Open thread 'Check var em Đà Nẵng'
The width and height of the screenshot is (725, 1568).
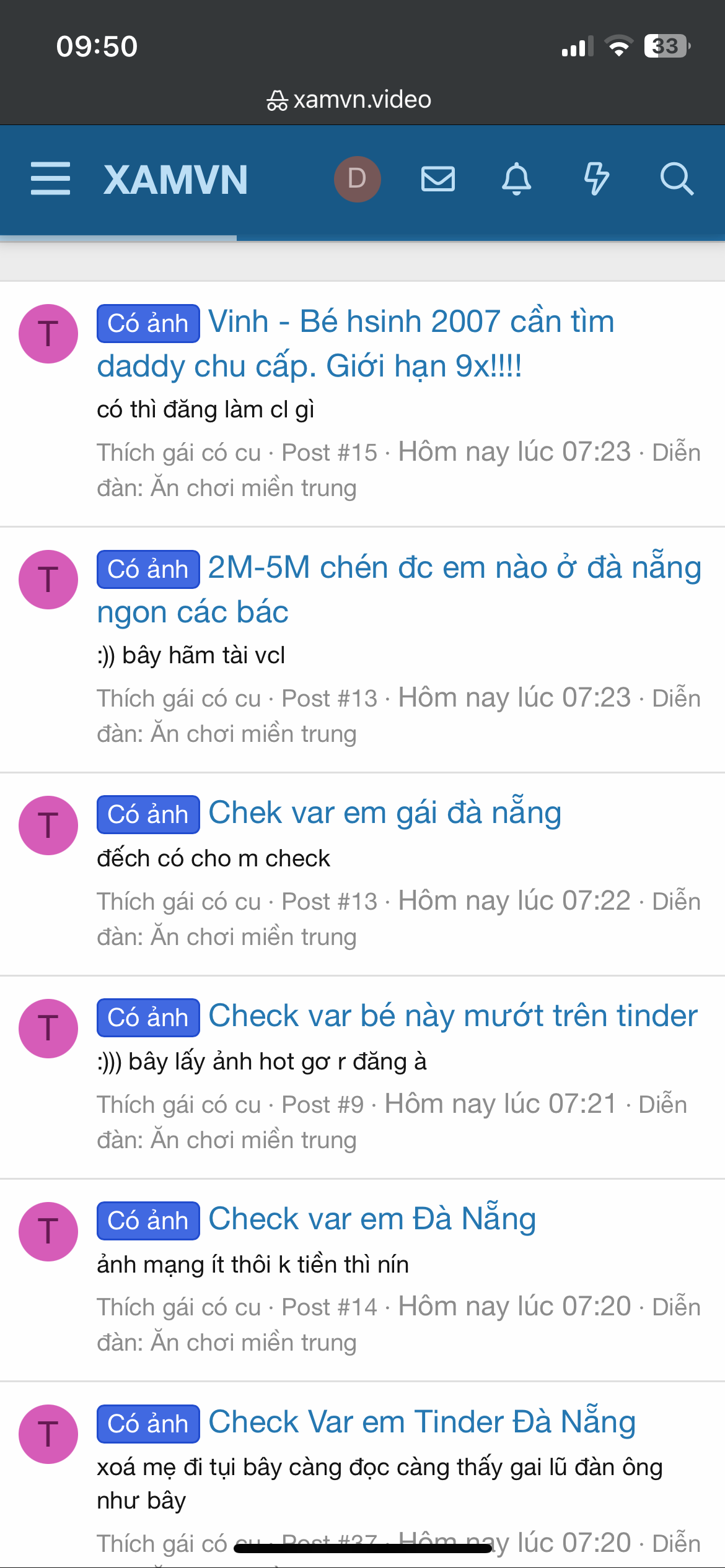click(x=372, y=1219)
